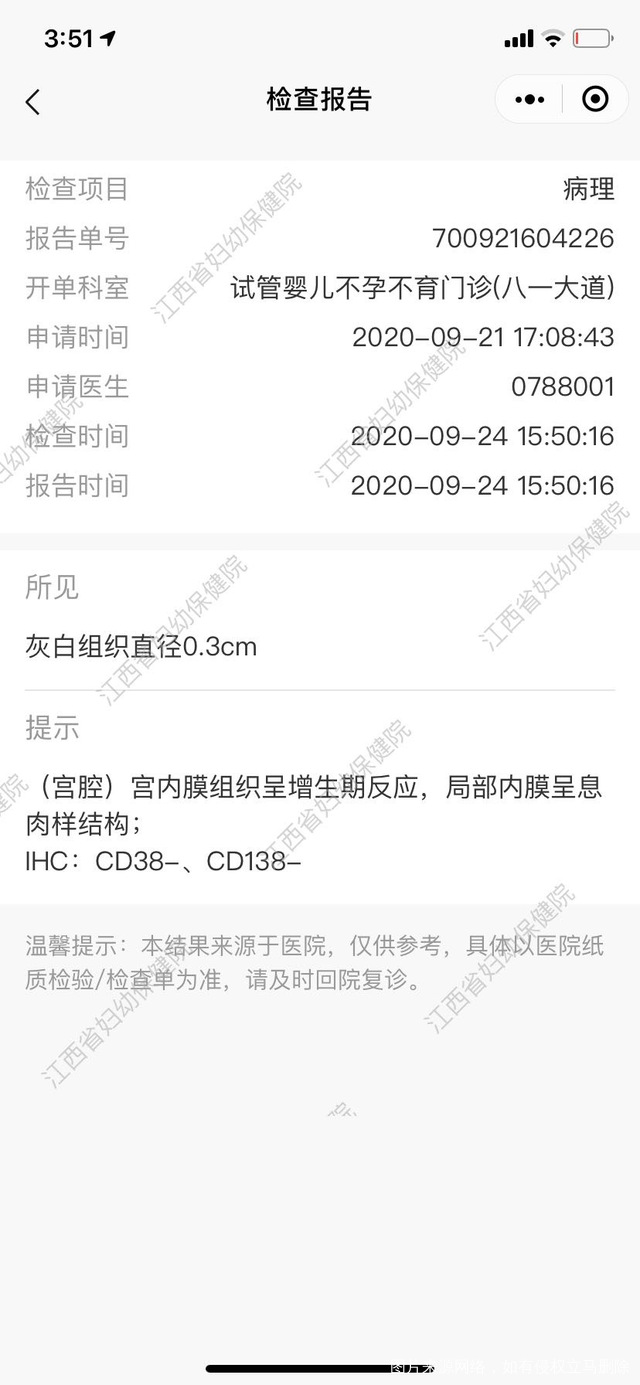Screen dimensions: 640x1385
Task: Open the mini program more options menu
Action: click(529, 100)
